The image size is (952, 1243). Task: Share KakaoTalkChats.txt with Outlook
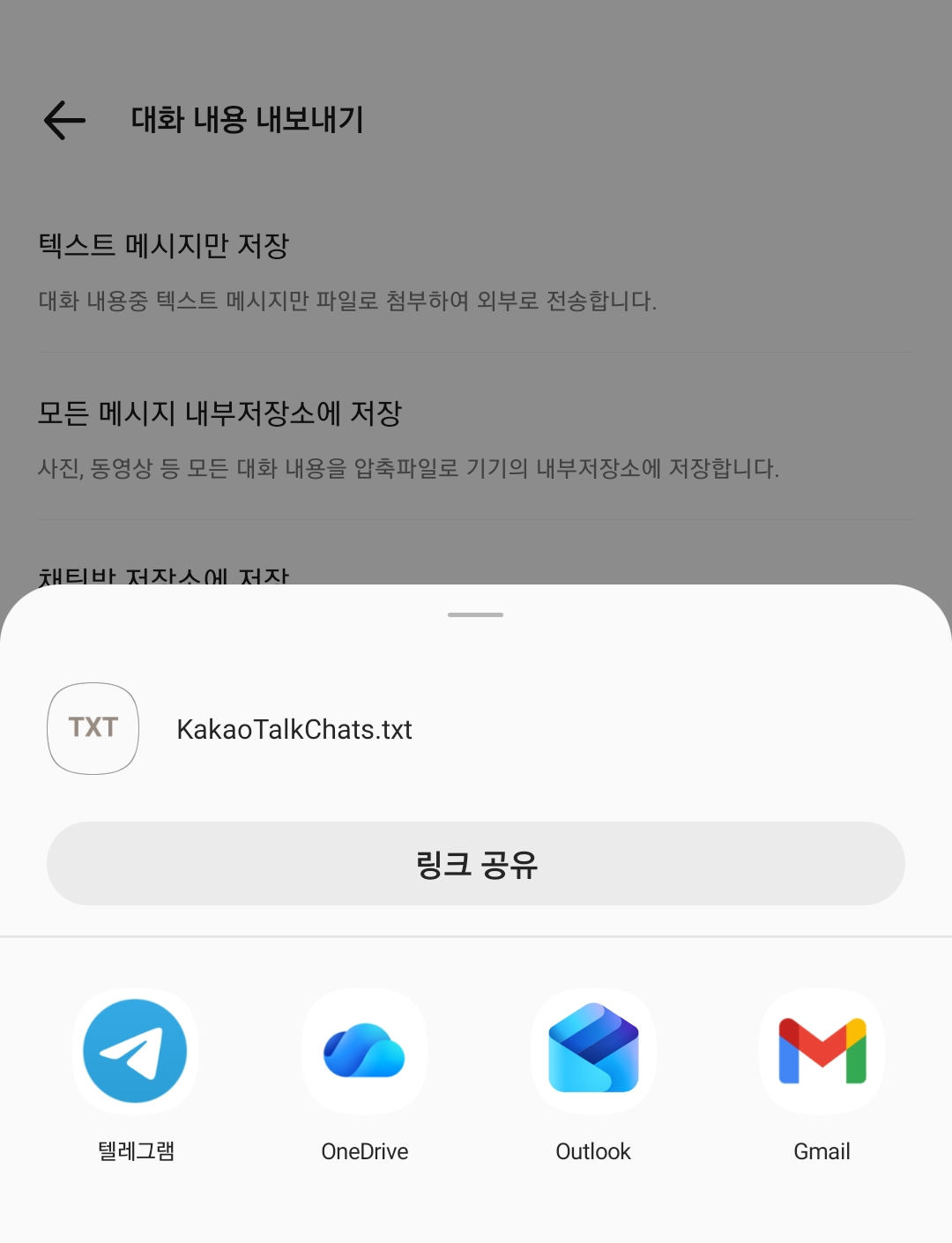pos(593,1051)
